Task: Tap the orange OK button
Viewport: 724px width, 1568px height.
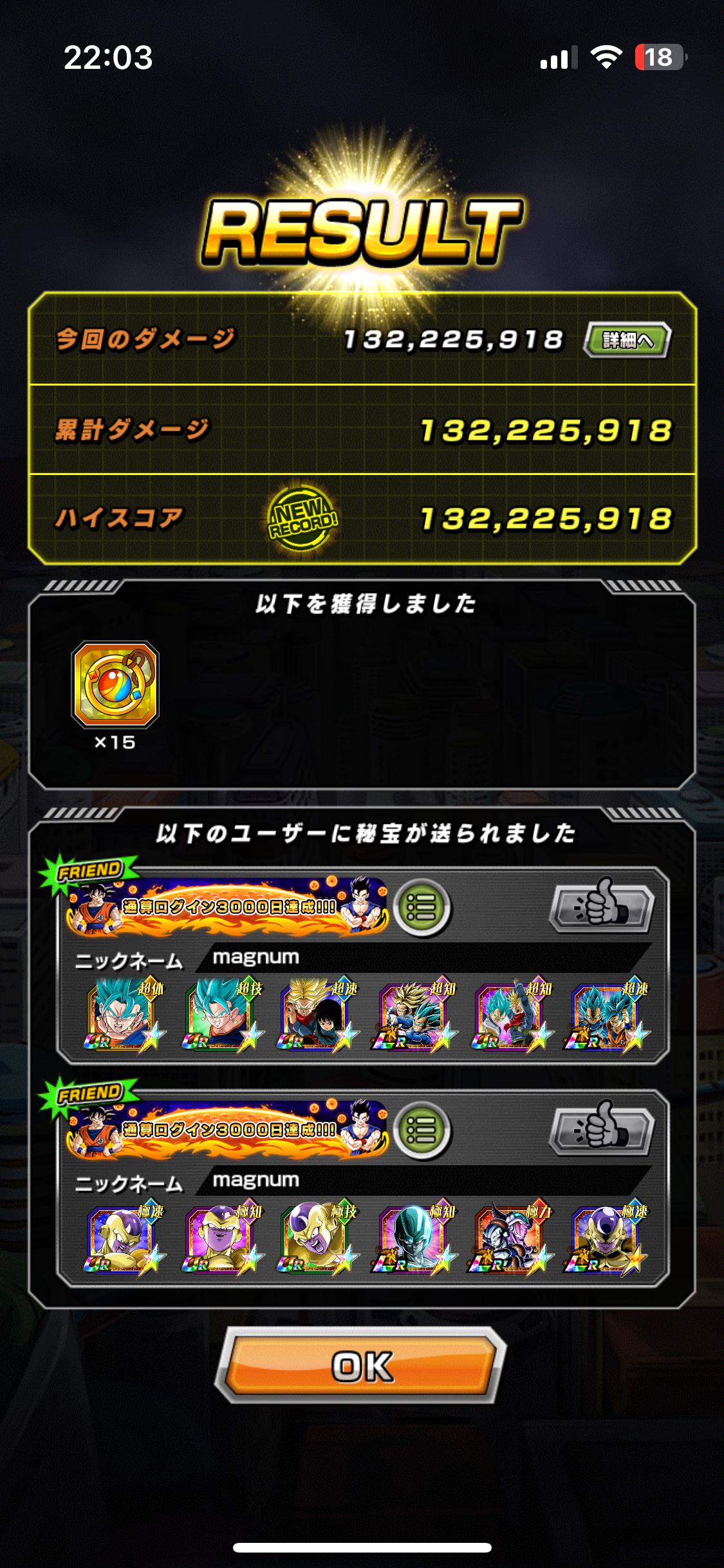Action: coord(361,1366)
